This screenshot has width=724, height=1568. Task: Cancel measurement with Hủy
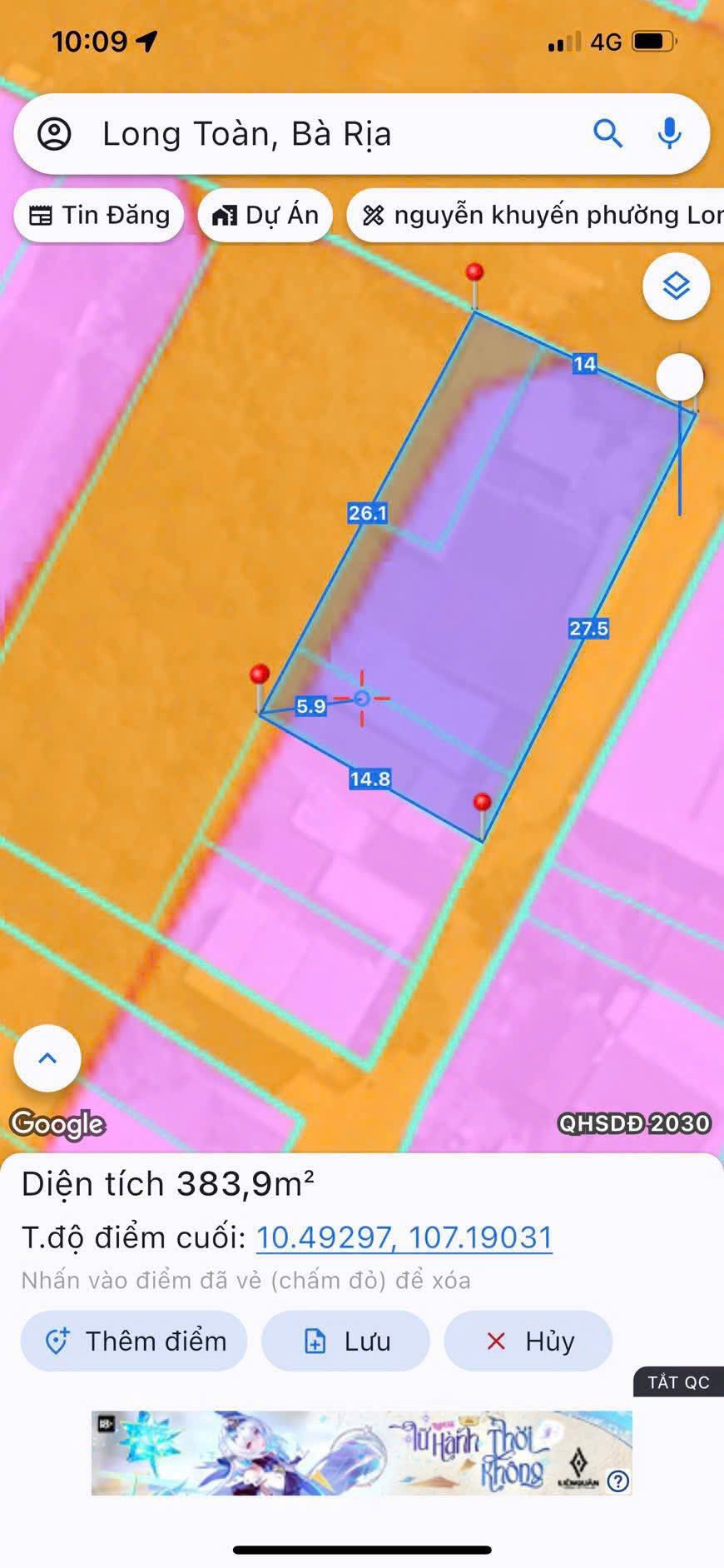[528, 1342]
